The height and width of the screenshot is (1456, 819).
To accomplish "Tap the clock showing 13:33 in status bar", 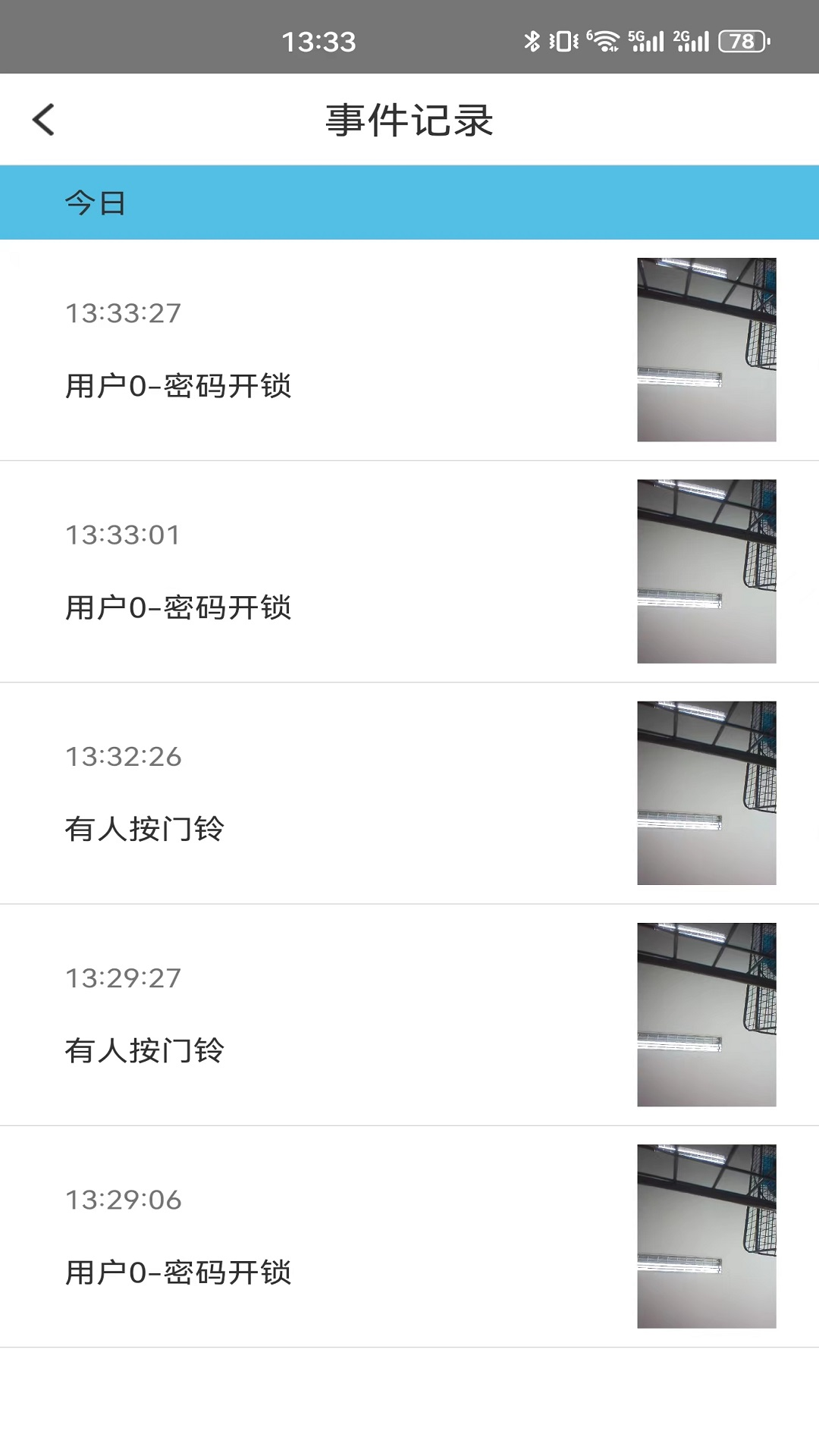I will pos(319,42).
